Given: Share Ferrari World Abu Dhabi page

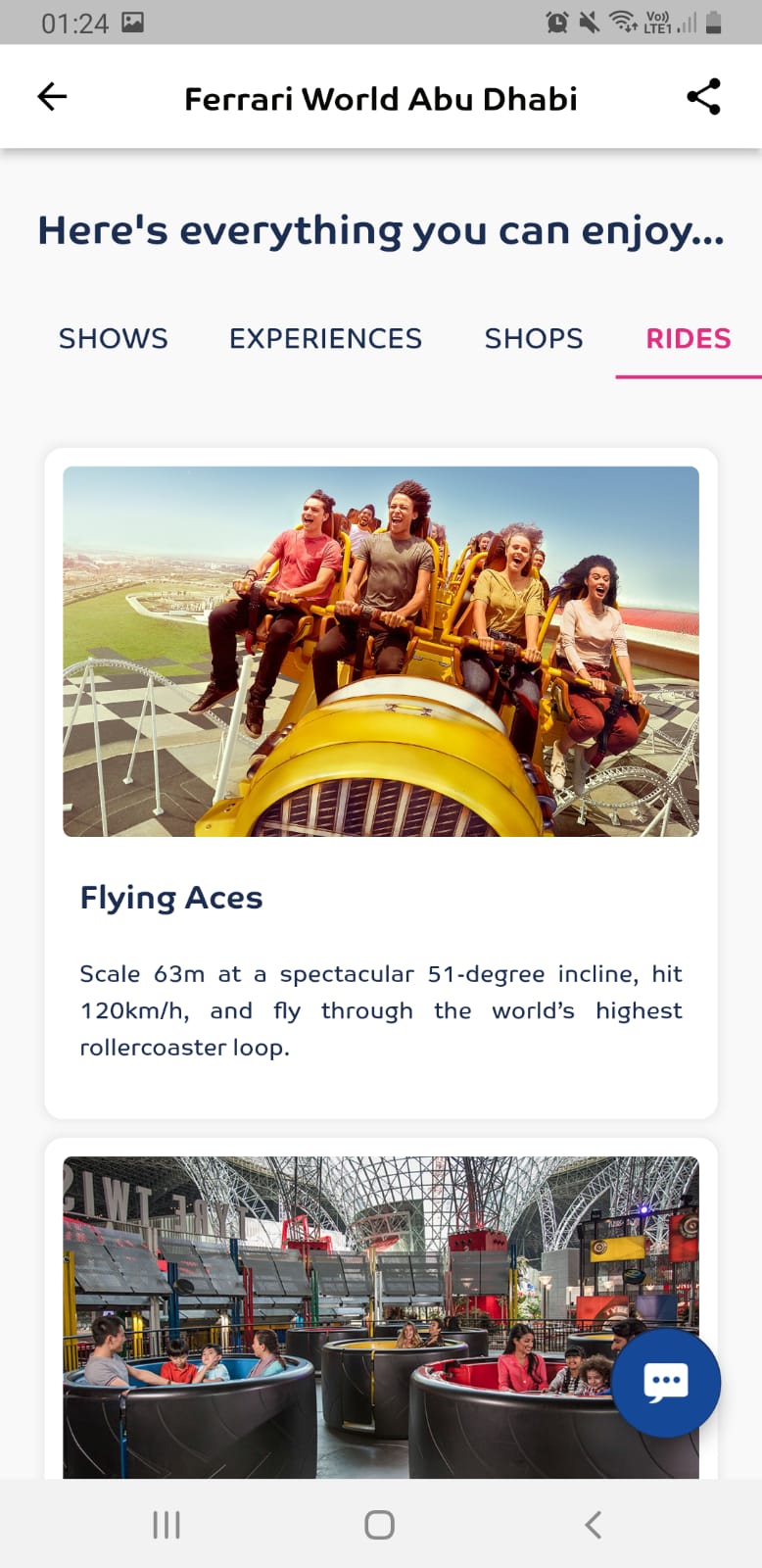Looking at the screenshot, I should [703, 96].
